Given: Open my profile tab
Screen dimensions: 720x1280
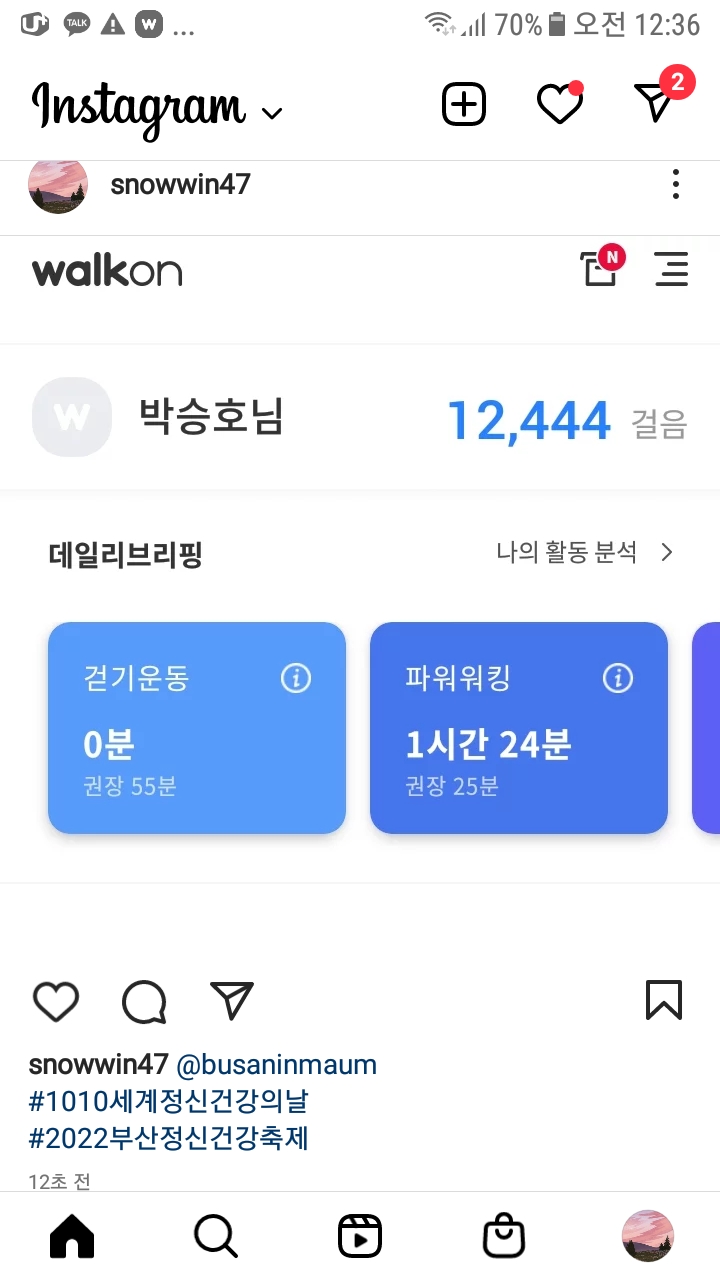Looking at the screenshot, I should coord(648,1236).
